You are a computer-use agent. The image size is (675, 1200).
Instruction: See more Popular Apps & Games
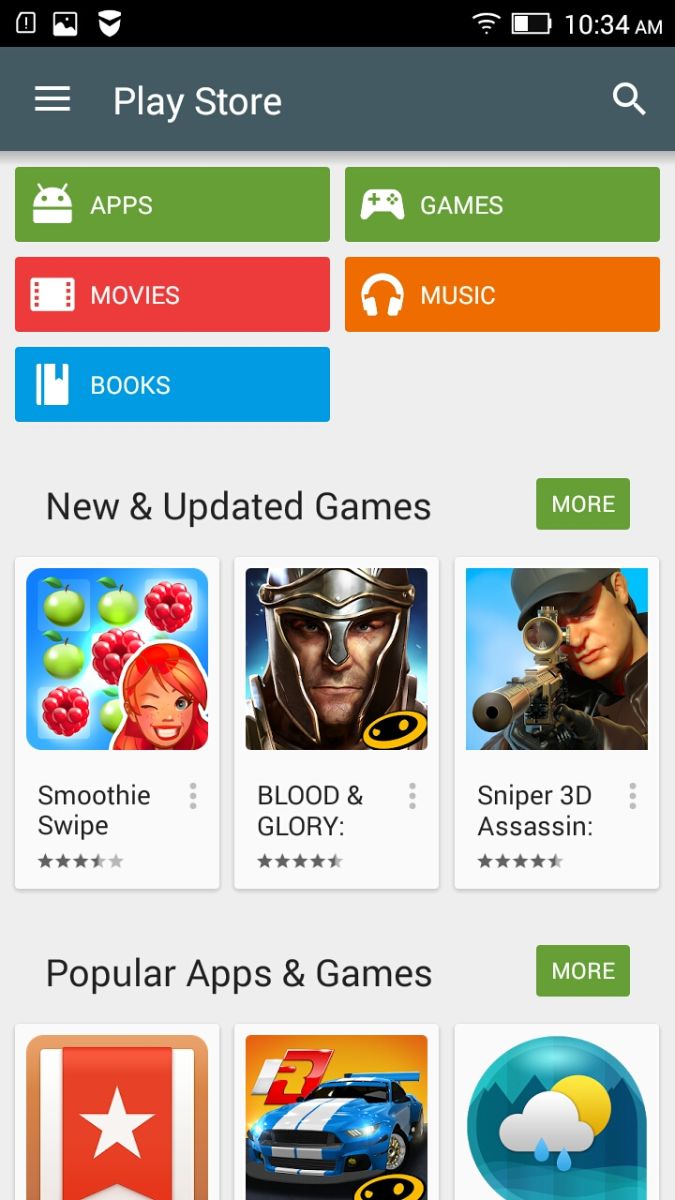click(582, 971)
